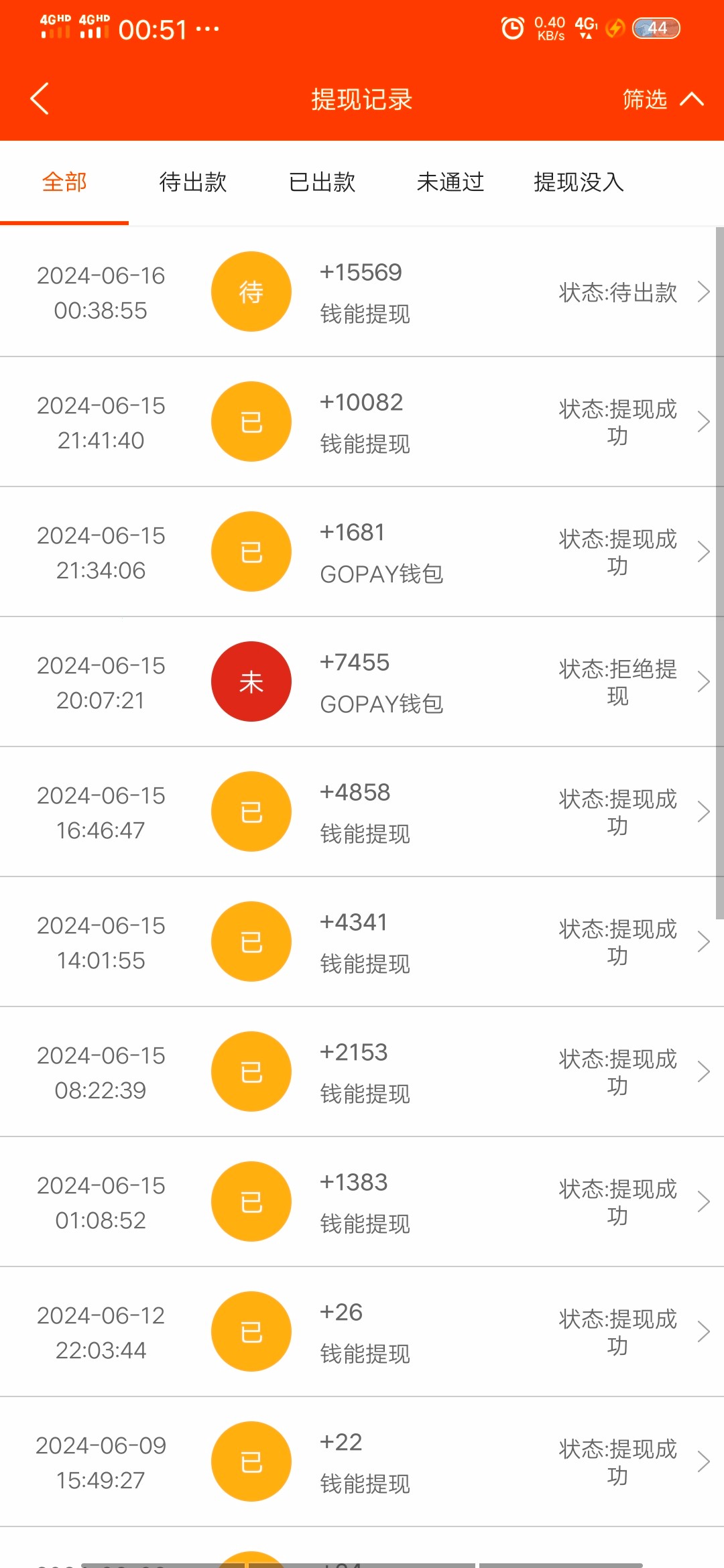
Task: Go back from withdrawal records
Action: (40, 99)
